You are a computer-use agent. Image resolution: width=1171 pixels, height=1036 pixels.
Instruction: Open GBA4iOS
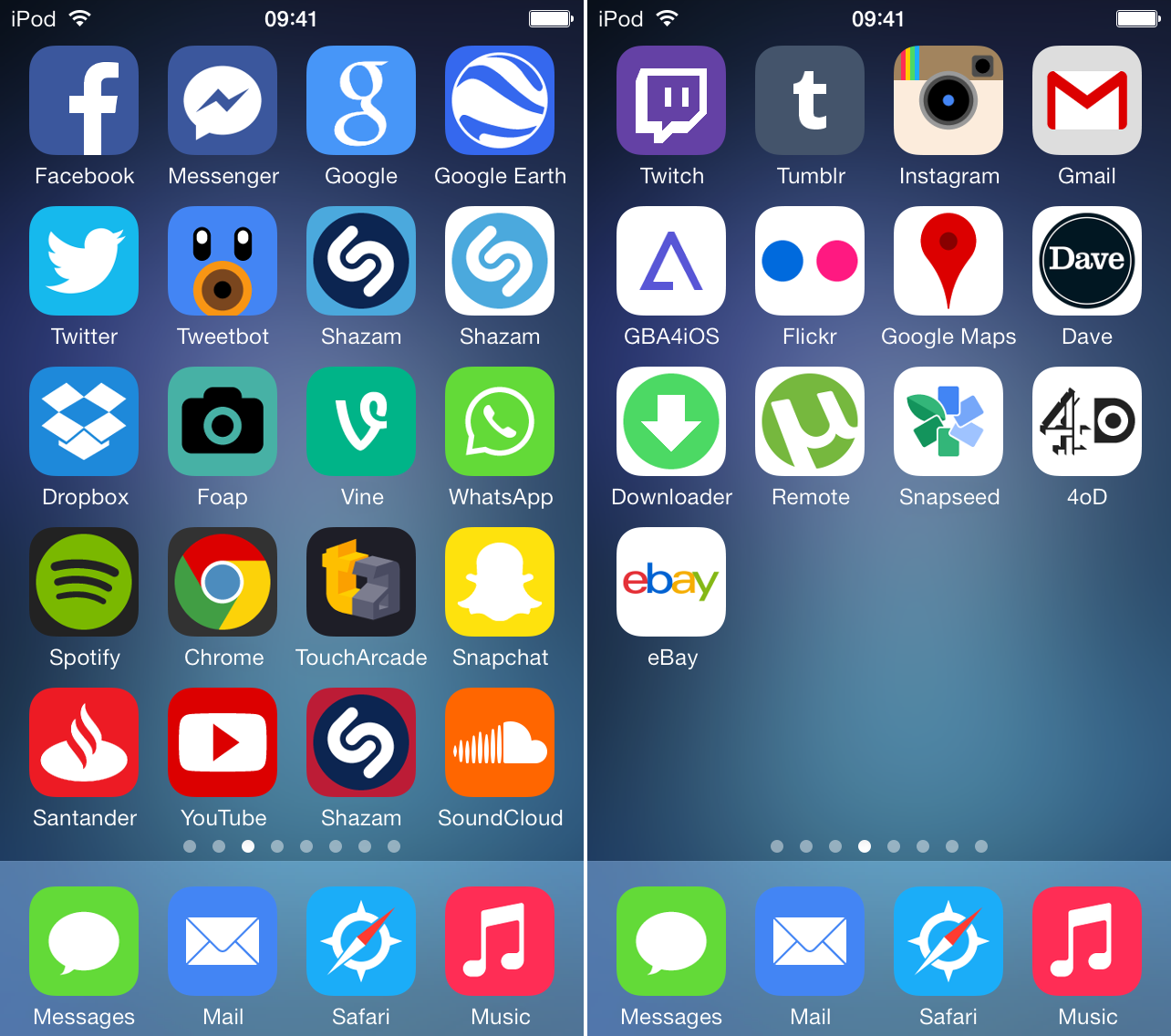click(671, 261)
